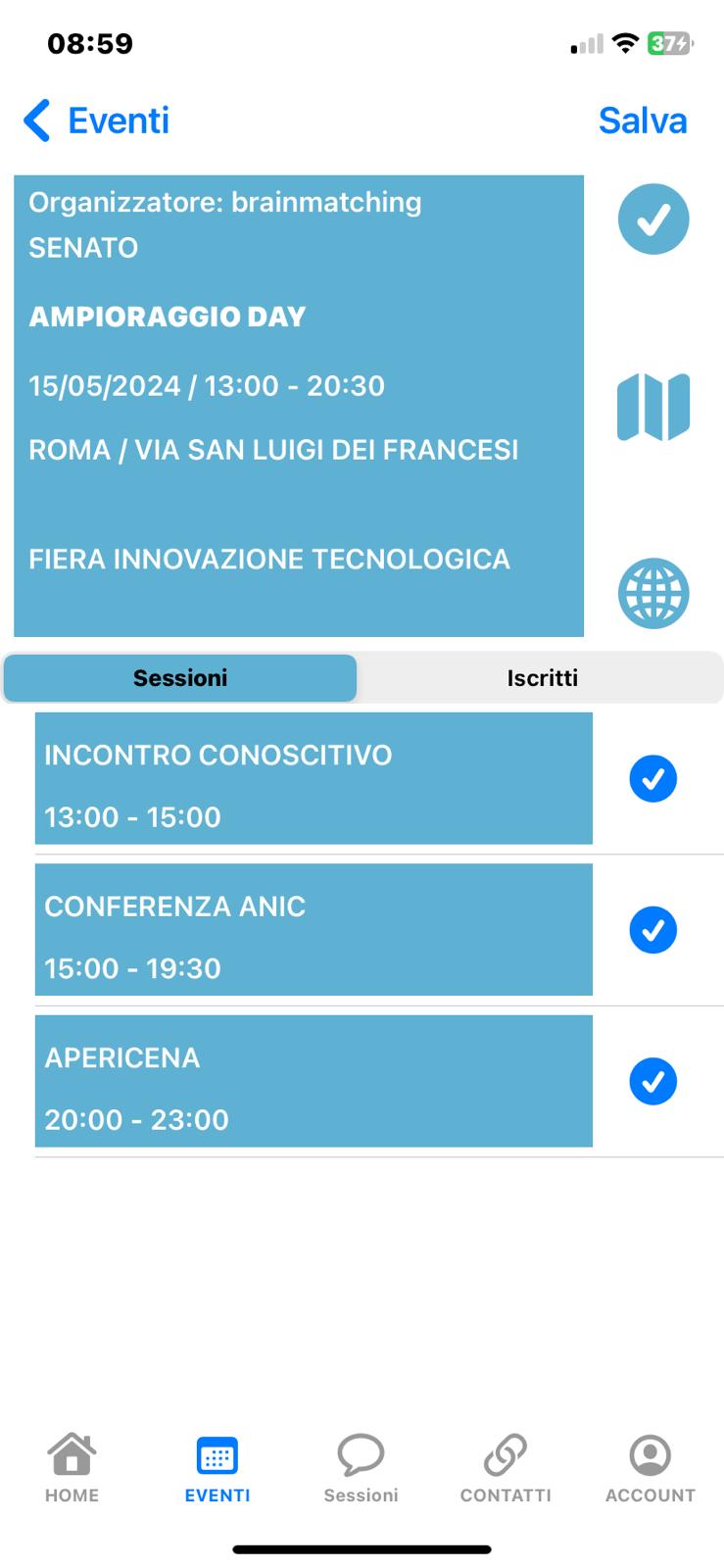The width and height of the screenshot is (724, 1568).
Task: Uncheck the CONFERENZA ANIC session checkbox
Action: pyautogui.click(x=653, y=930)
